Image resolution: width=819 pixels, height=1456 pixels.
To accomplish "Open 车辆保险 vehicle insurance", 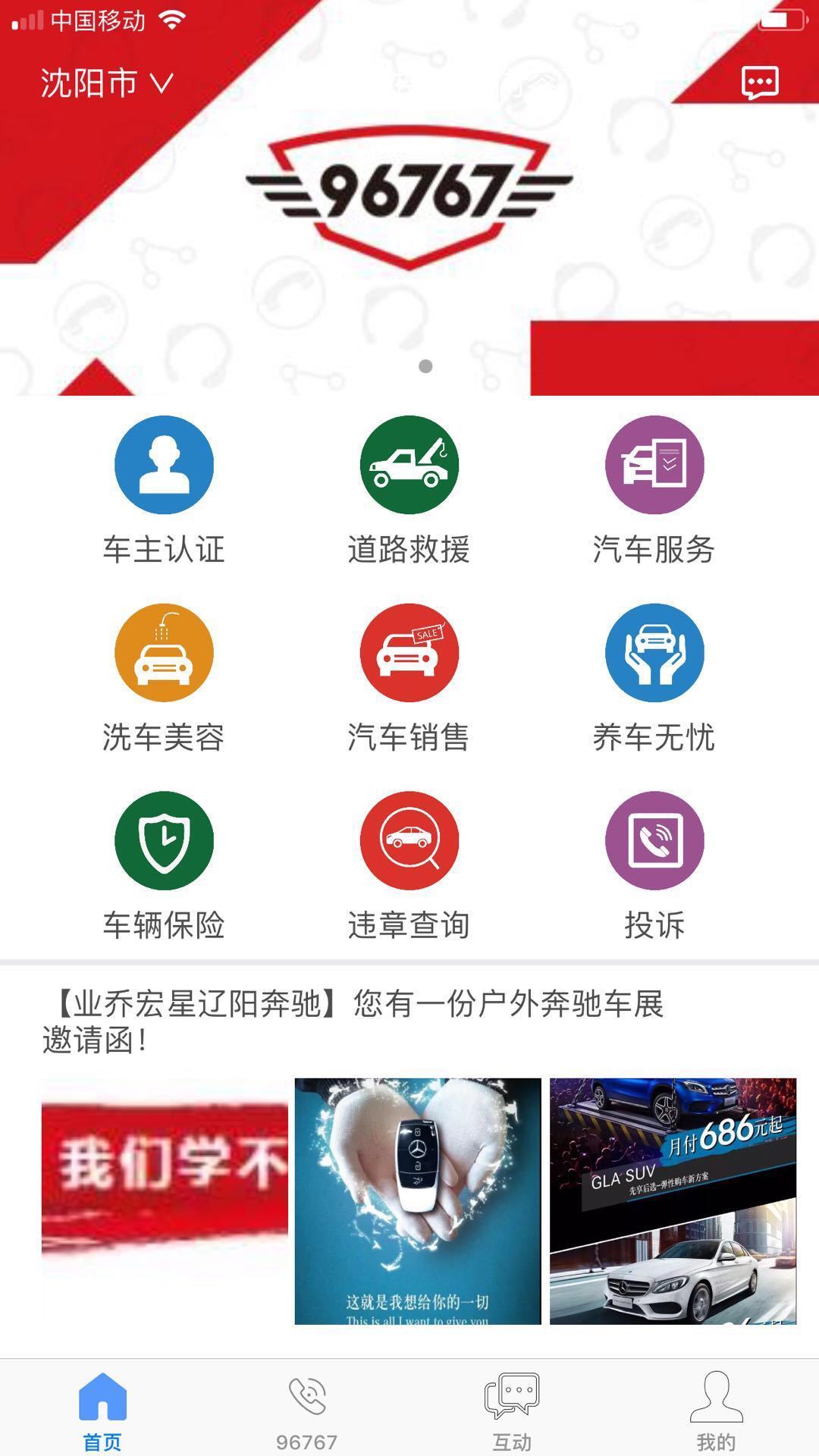I will pos(164,867).
